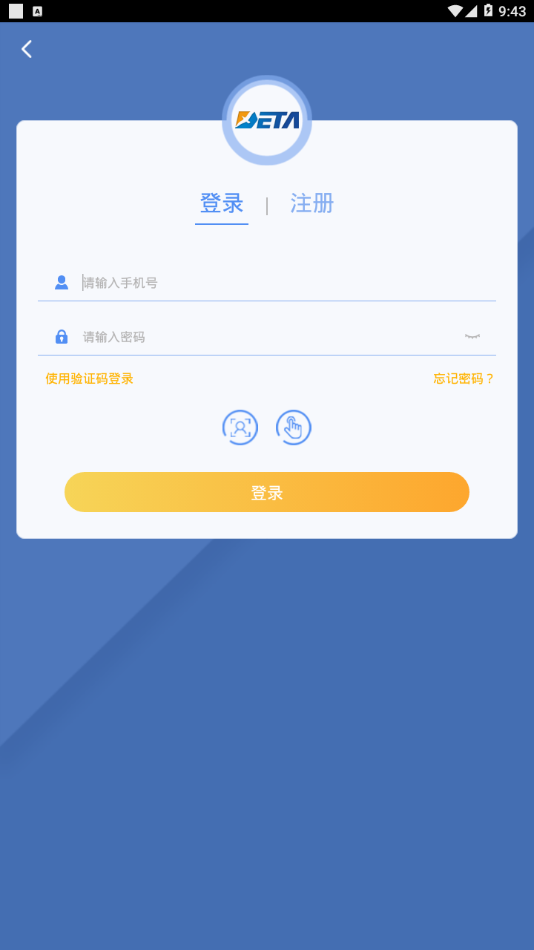Tap the password field 请输入密码
Screen dimensions: 534x950
tap(267, 337)
